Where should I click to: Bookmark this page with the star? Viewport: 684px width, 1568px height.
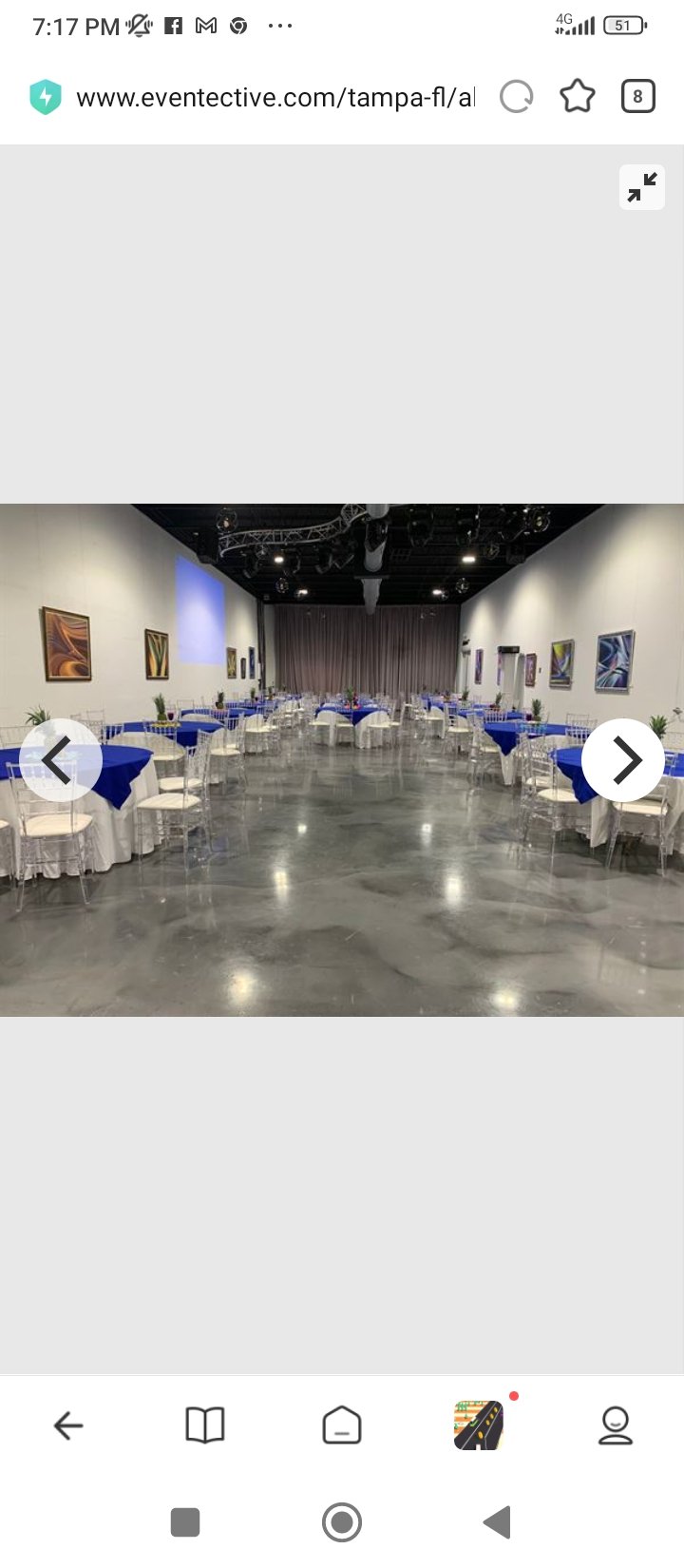(x=578, y=97)
